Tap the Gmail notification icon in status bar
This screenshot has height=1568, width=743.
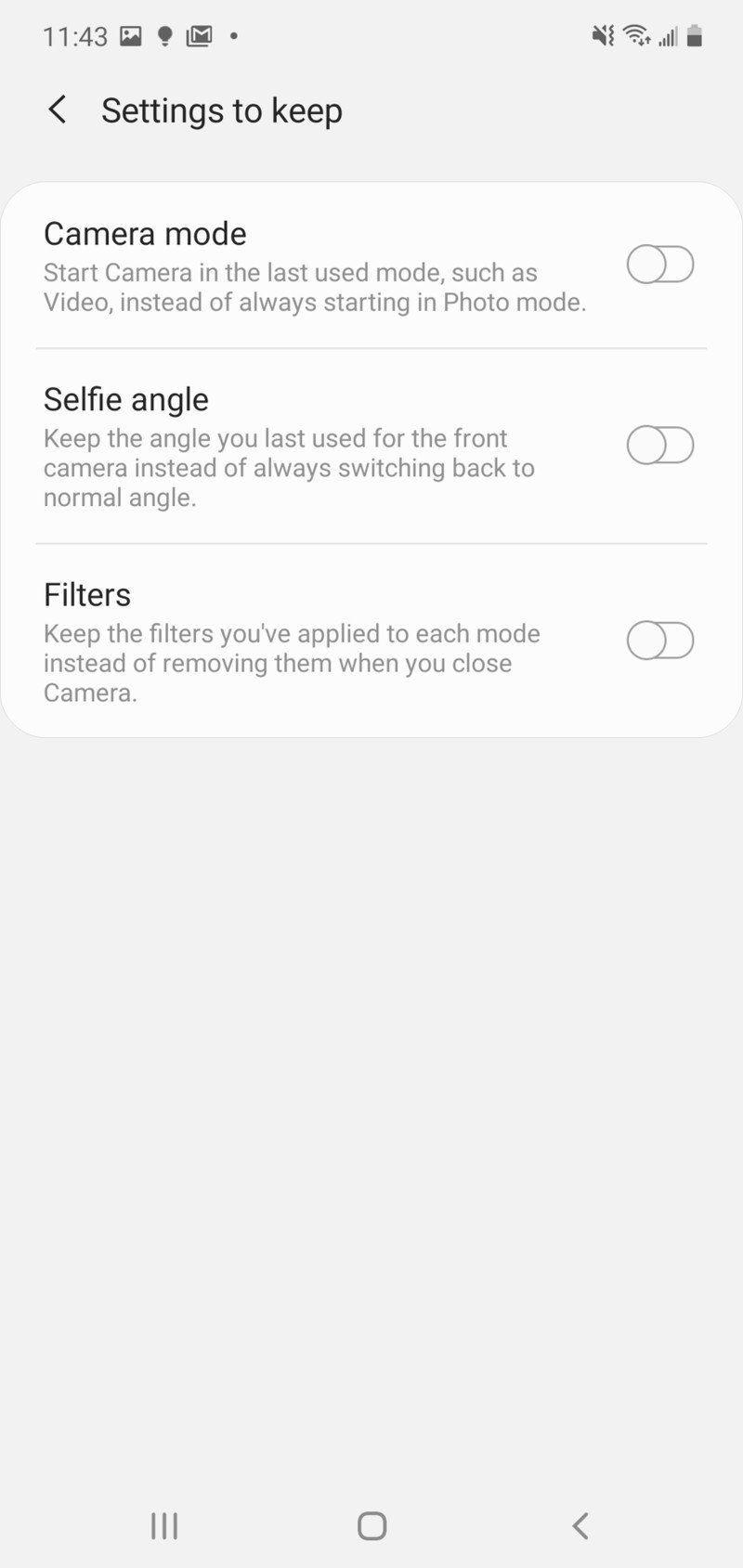[199, 35]
